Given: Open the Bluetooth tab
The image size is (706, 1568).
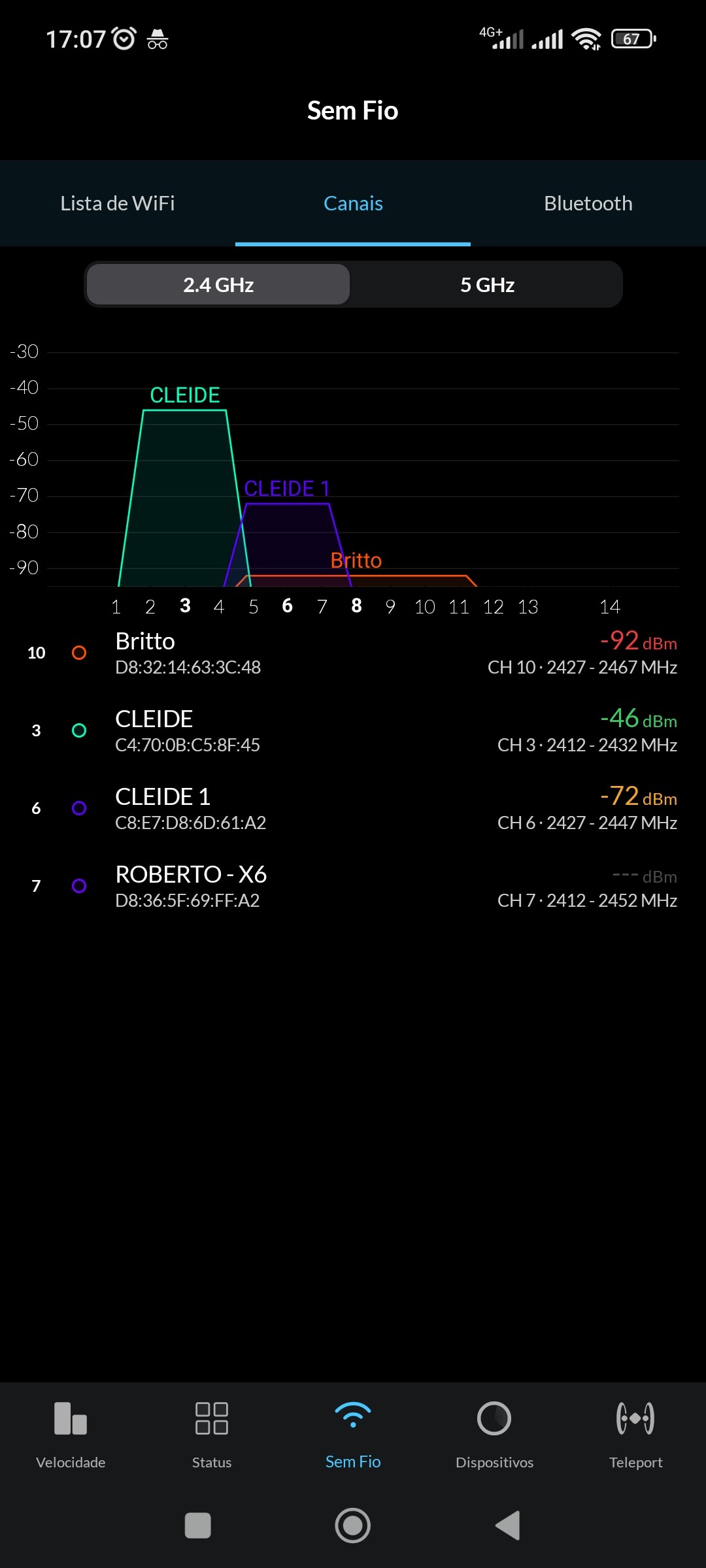Looking at the screenshot, I should tap(588, 203).
